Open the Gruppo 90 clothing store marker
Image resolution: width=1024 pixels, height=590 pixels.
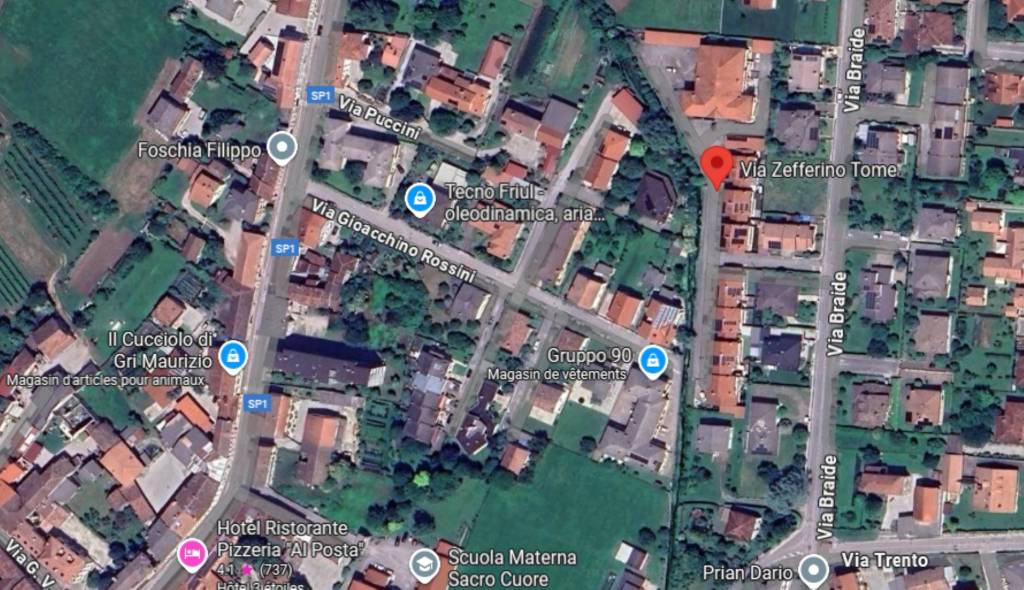(x=652, y=362)
